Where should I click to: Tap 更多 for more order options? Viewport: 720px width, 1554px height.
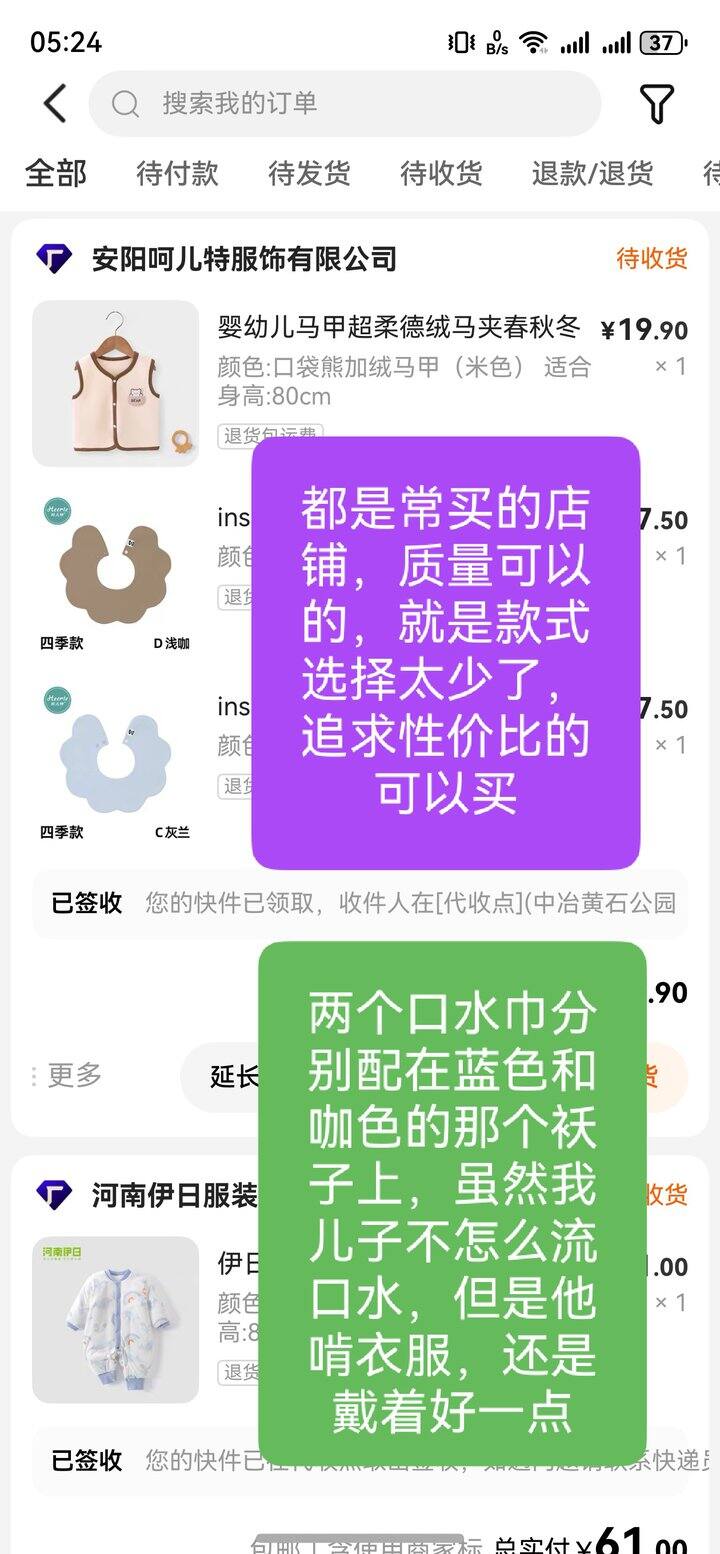pos(66,1076)
